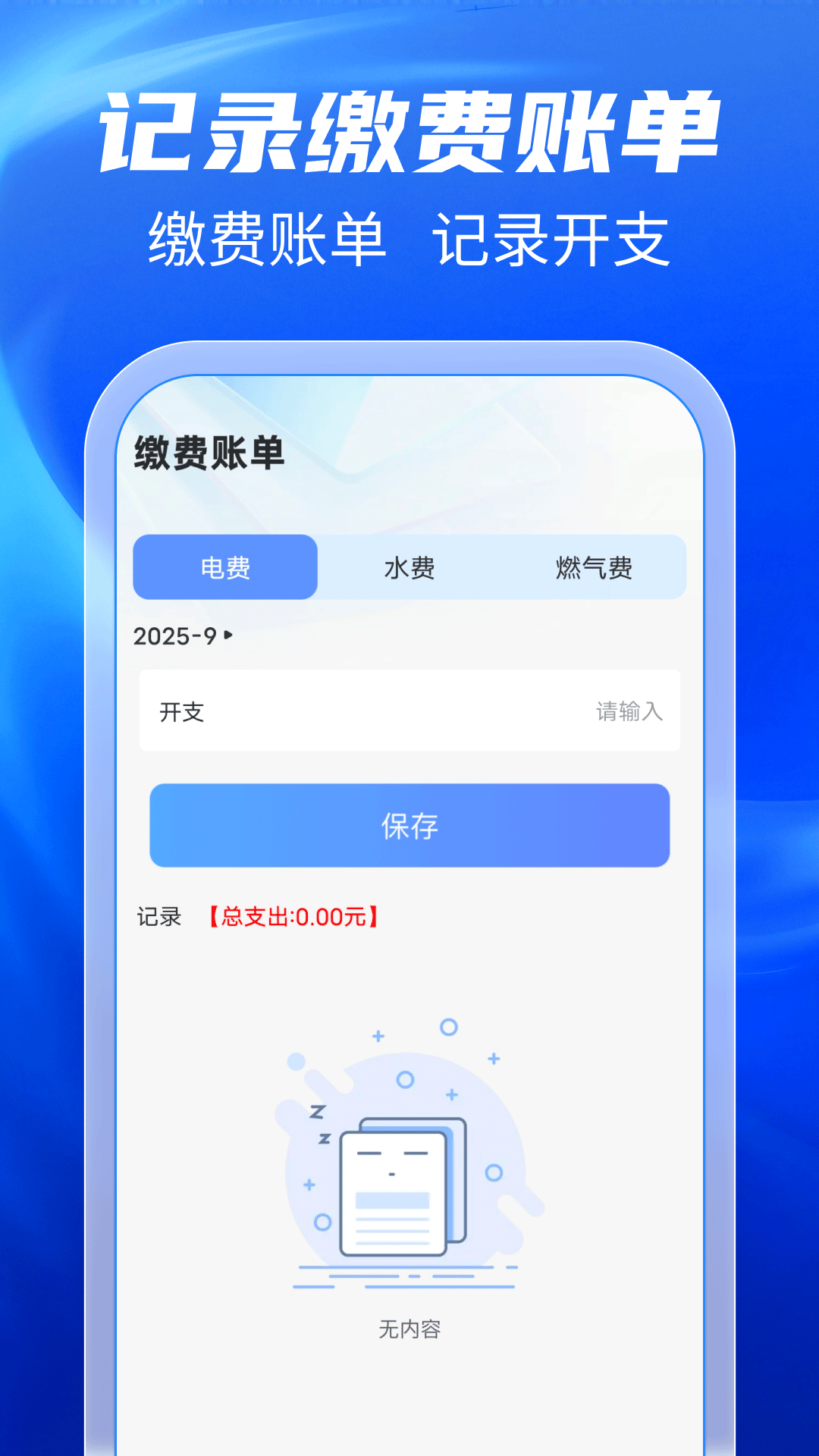The height and width of the screenshot is (1456, 819).
Task: Click the 保存 button
Action: click(409, 826)
